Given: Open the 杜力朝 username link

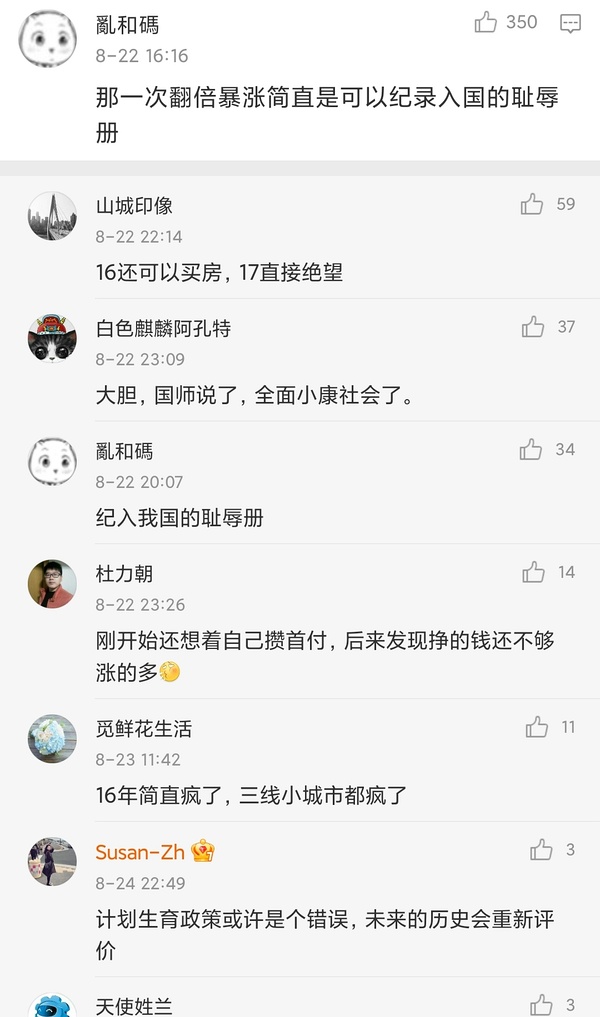Looking at the screenshot, I should click(124, 574).
